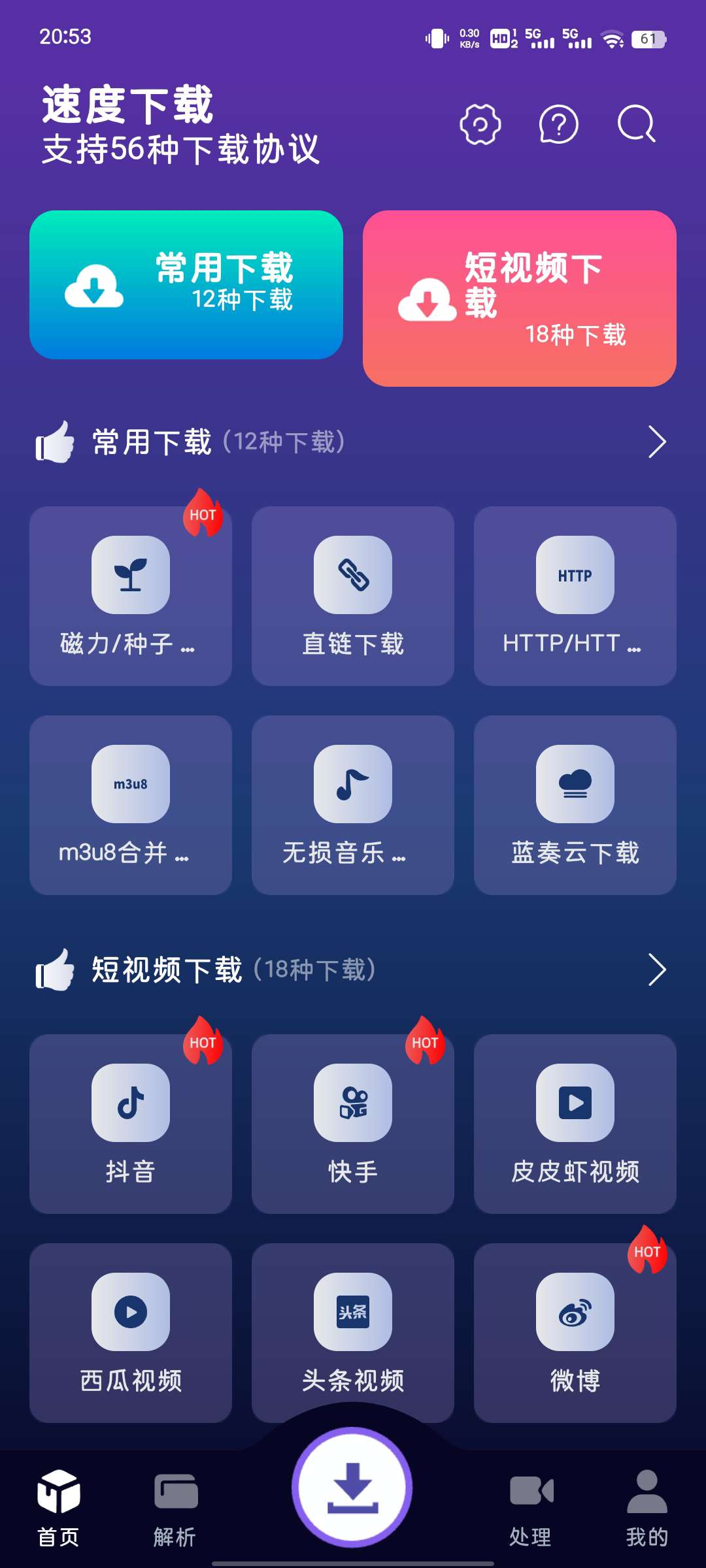
Task: Expand the 短视频下载 section arrow
Action: coord(656,970)
